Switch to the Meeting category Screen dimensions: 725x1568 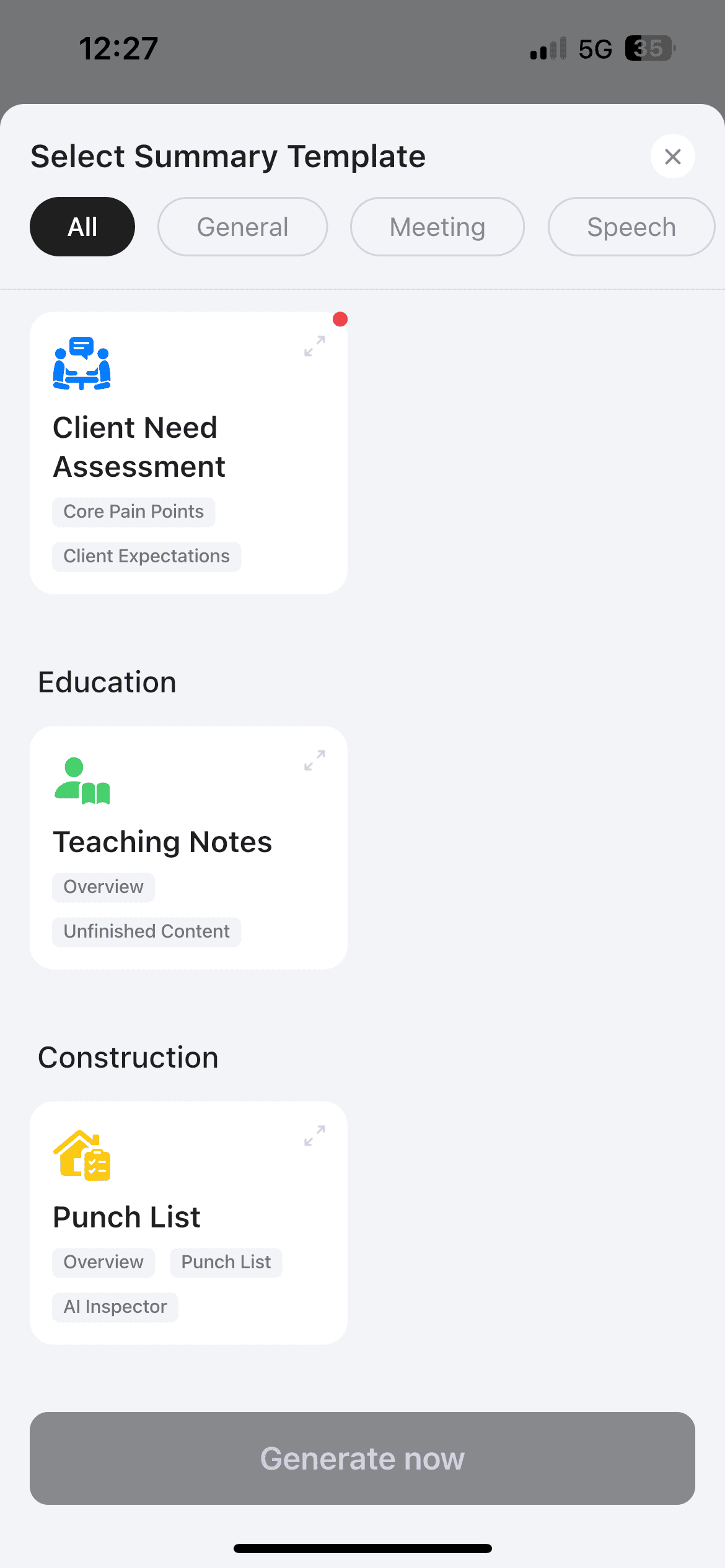coord(437,227)
